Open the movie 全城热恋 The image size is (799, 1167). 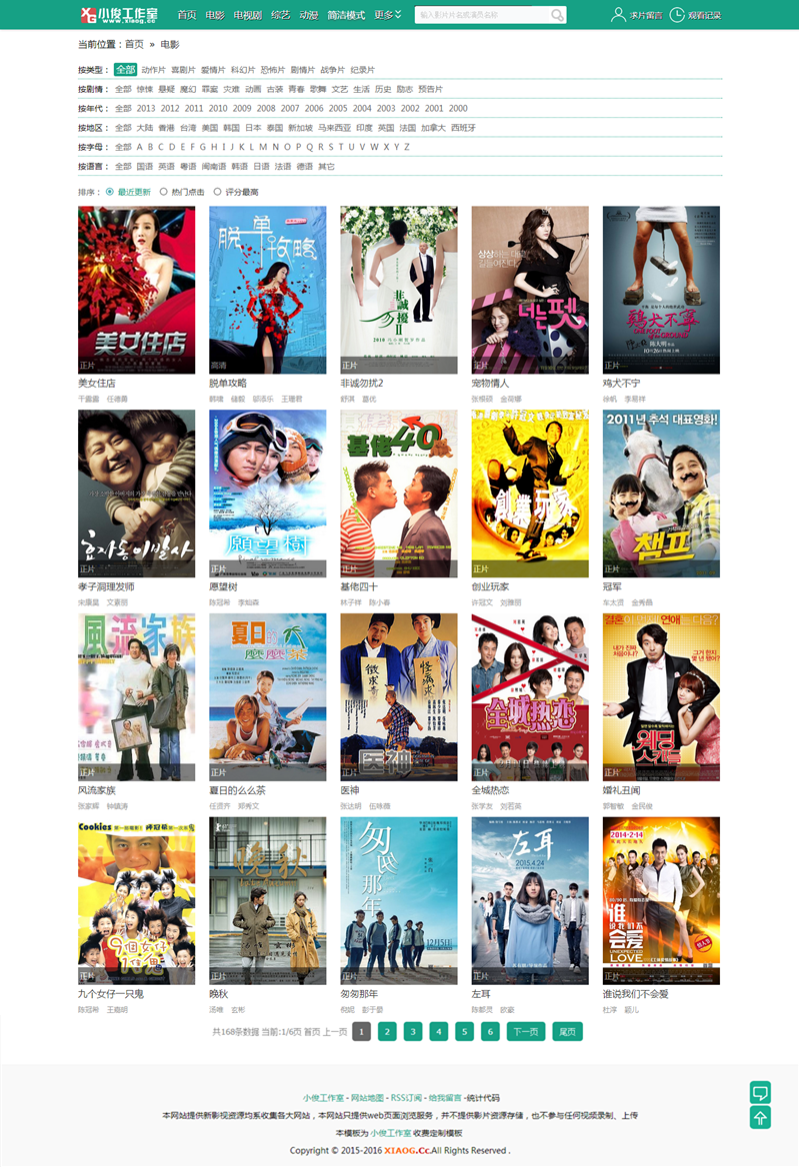[530, 696]
